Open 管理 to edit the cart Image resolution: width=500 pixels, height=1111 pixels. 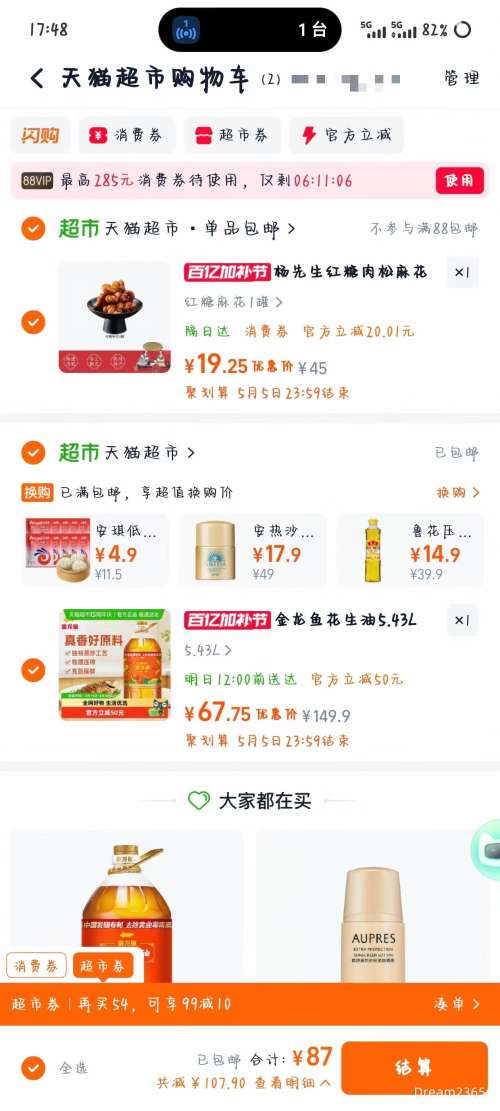[x=462, y=78]
